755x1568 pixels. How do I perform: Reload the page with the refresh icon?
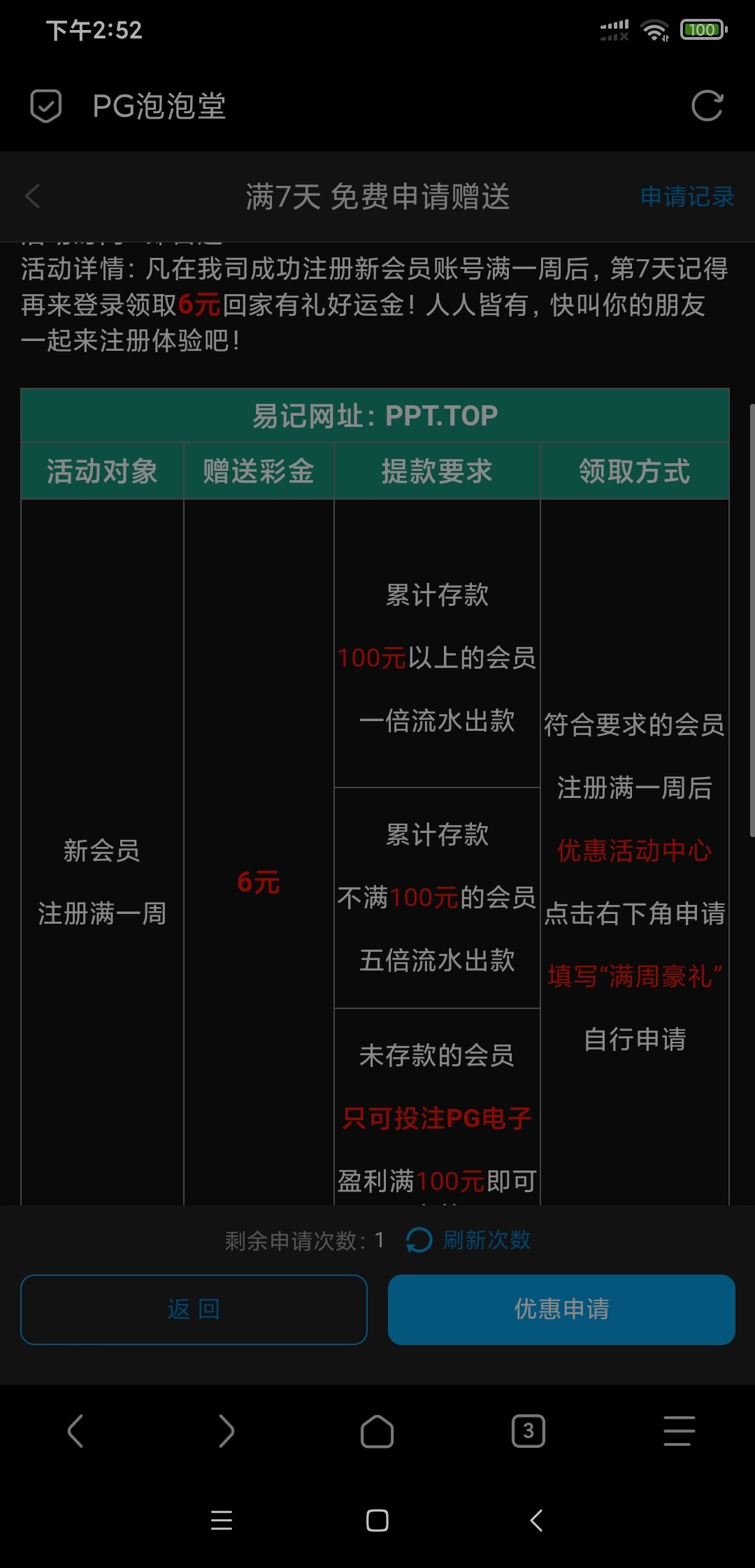(707, 106)
